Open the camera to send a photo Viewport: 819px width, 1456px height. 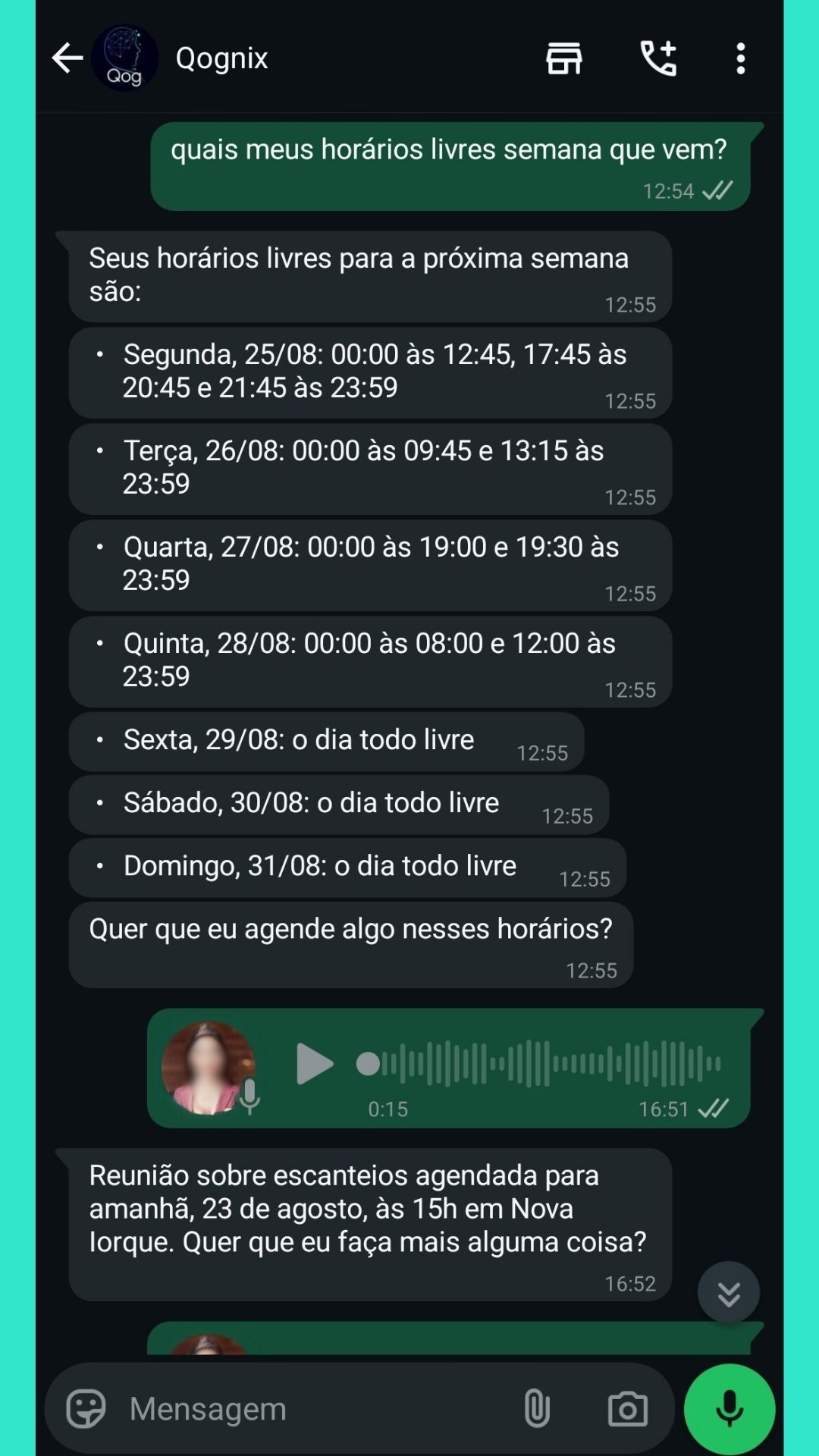point(628,1410)
